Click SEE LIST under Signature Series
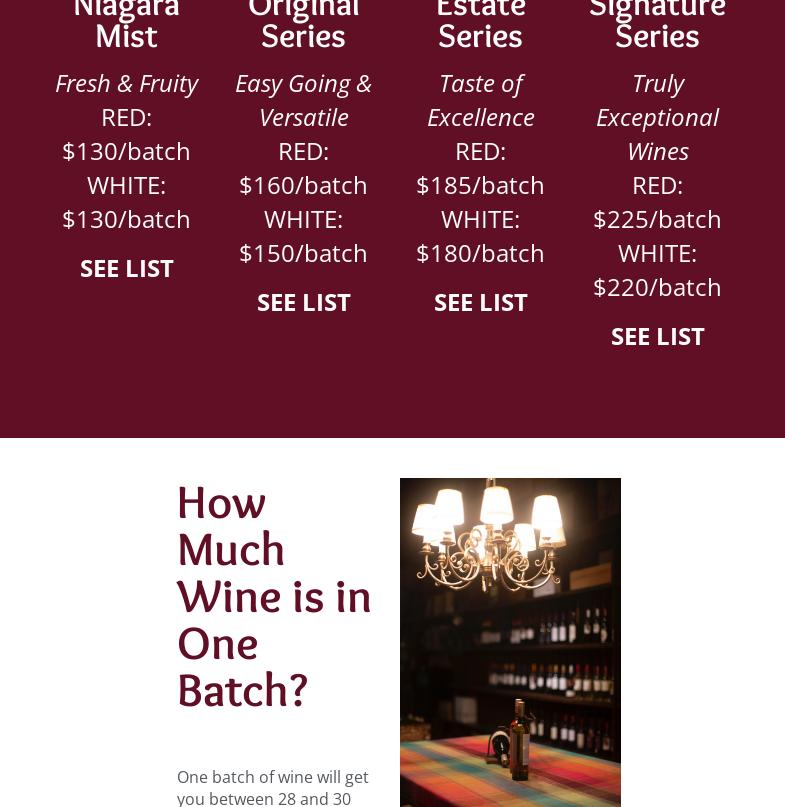 pos(657,336)
